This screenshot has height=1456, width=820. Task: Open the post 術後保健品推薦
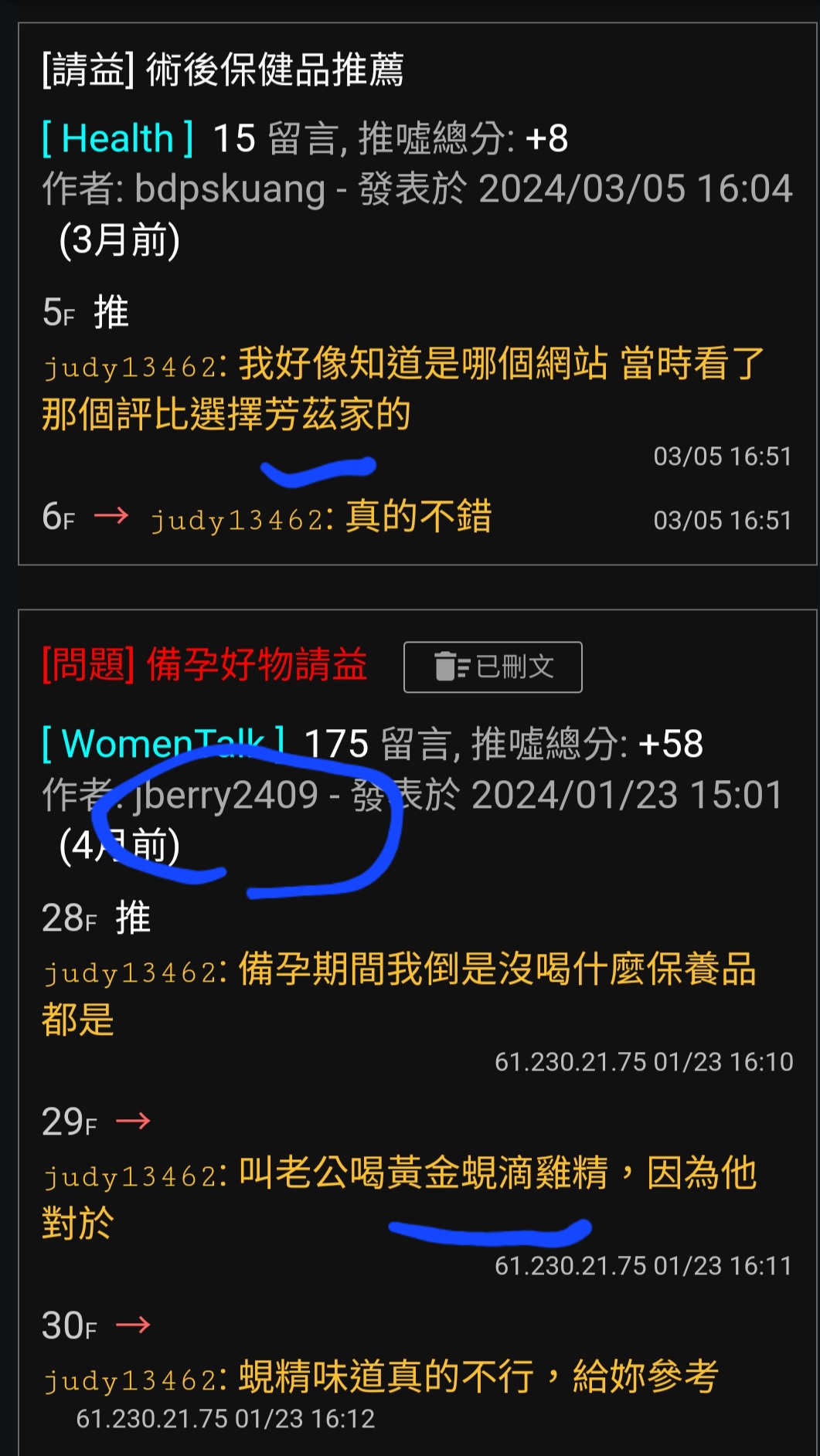click(x=223, y=70)
